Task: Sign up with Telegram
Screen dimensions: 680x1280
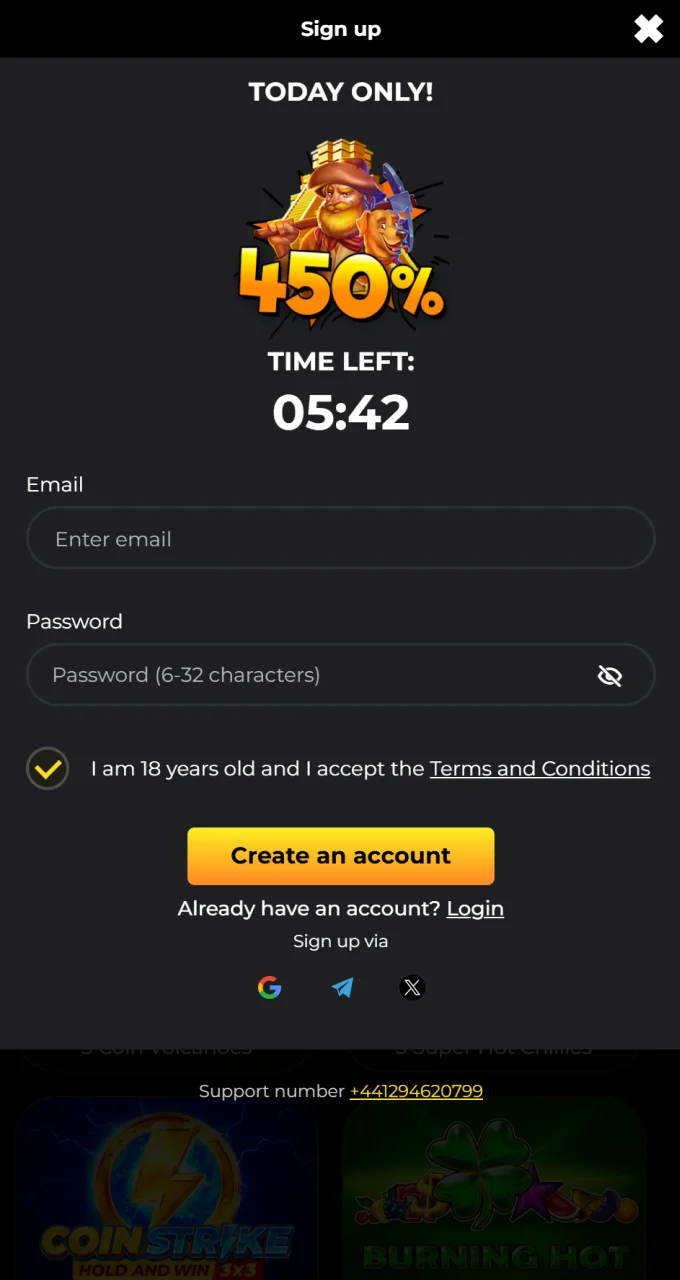Action: tap(342, 988)
